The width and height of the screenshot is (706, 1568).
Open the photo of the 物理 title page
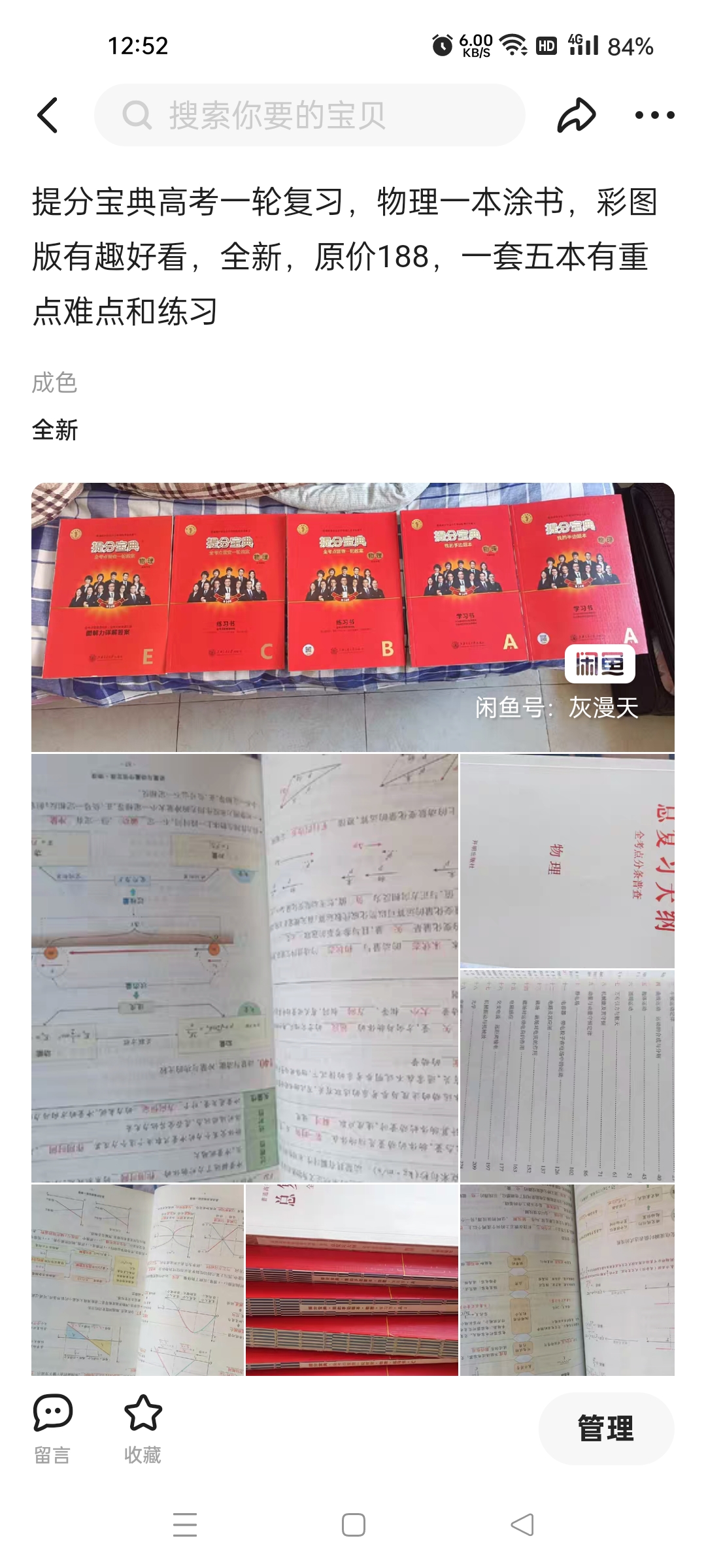click(567, 860)
